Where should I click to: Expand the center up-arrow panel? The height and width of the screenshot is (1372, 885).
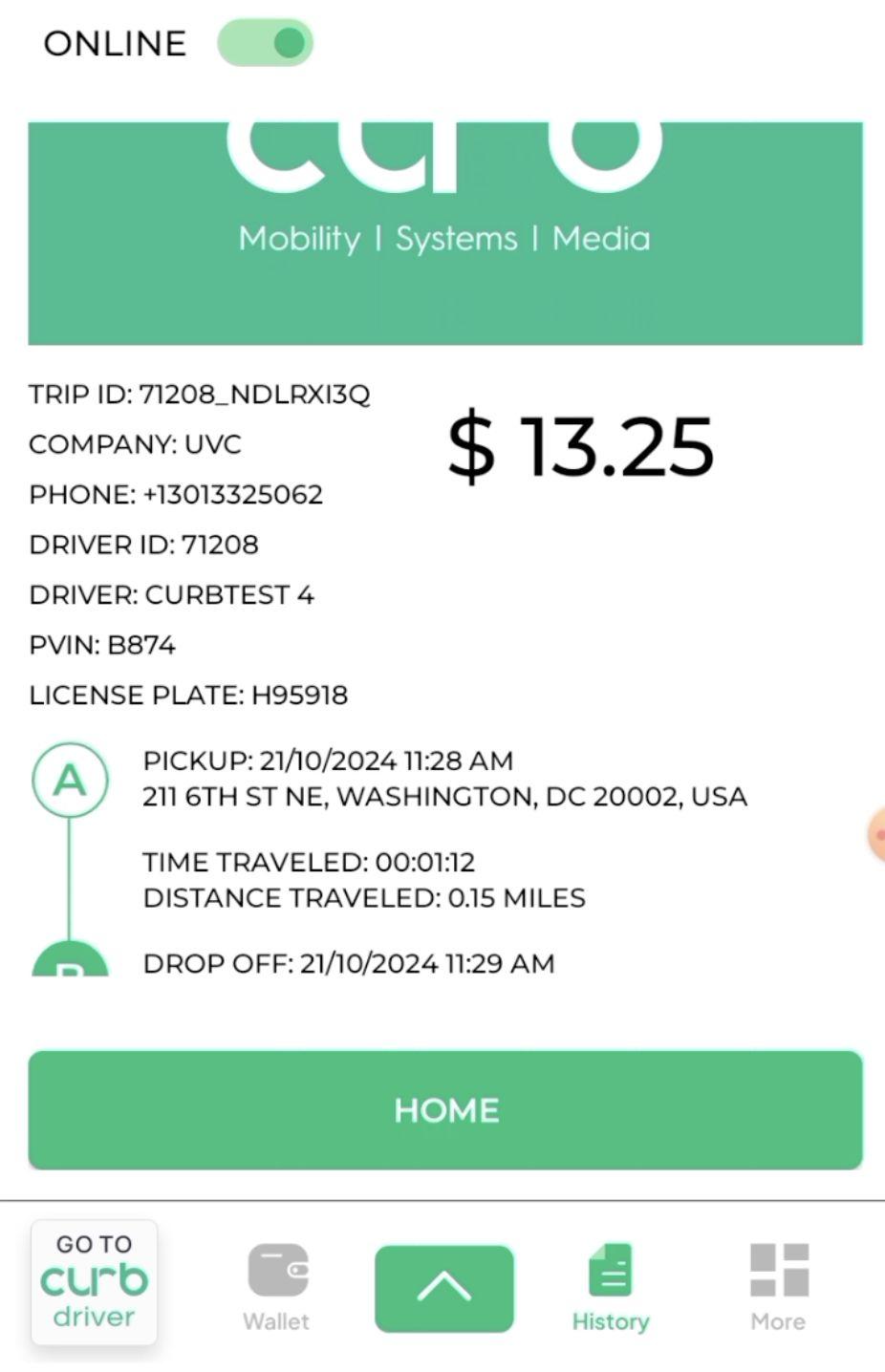click(444, 1288)
